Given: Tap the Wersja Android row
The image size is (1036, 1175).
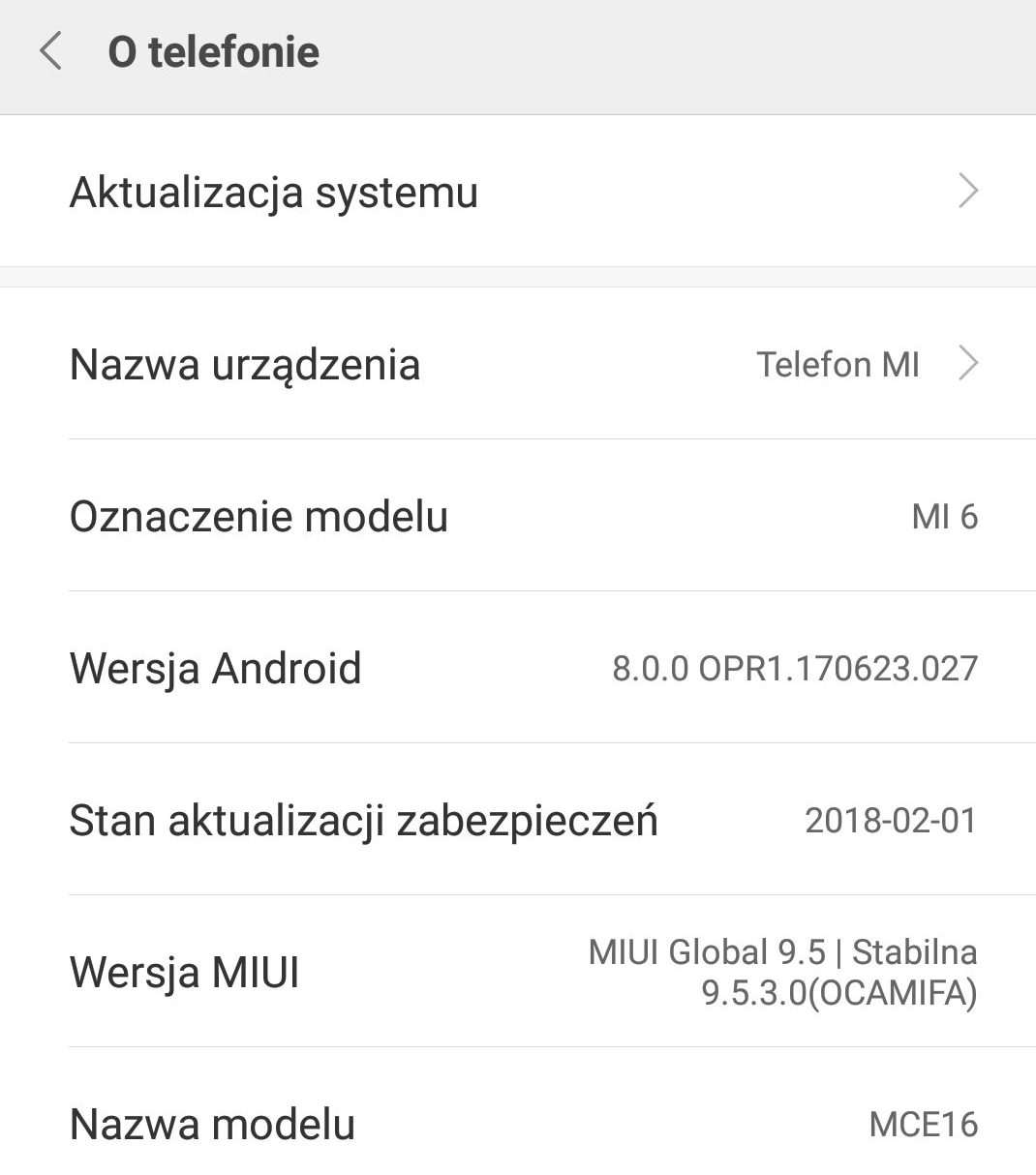Looking at the screenshot, I should point(518,668).
